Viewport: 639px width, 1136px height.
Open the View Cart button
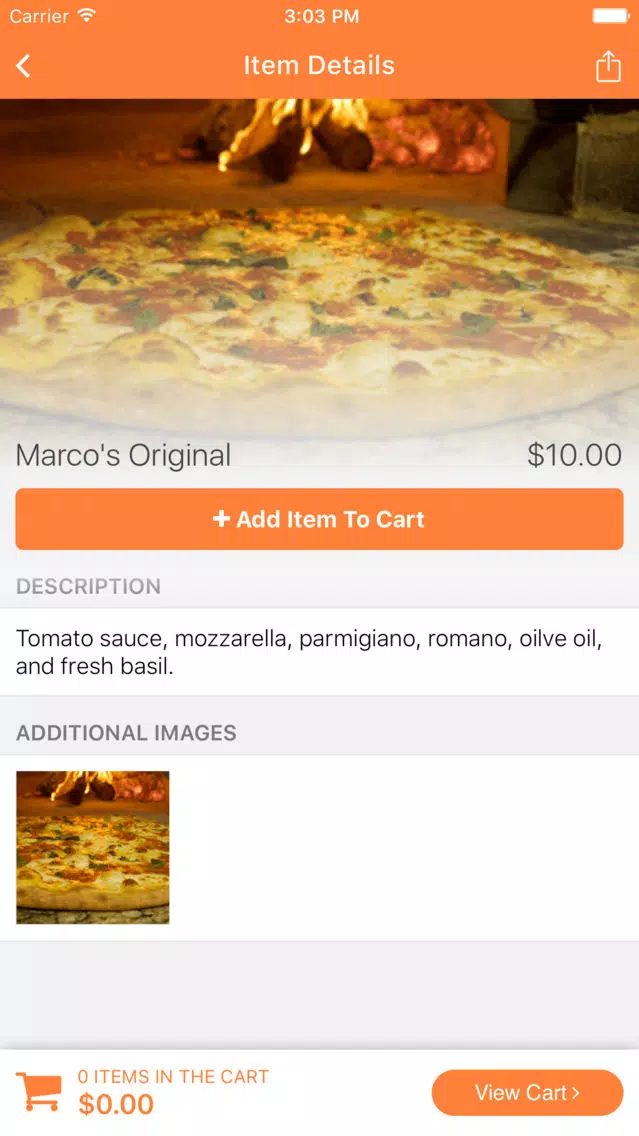click(x=527, y=1093)
